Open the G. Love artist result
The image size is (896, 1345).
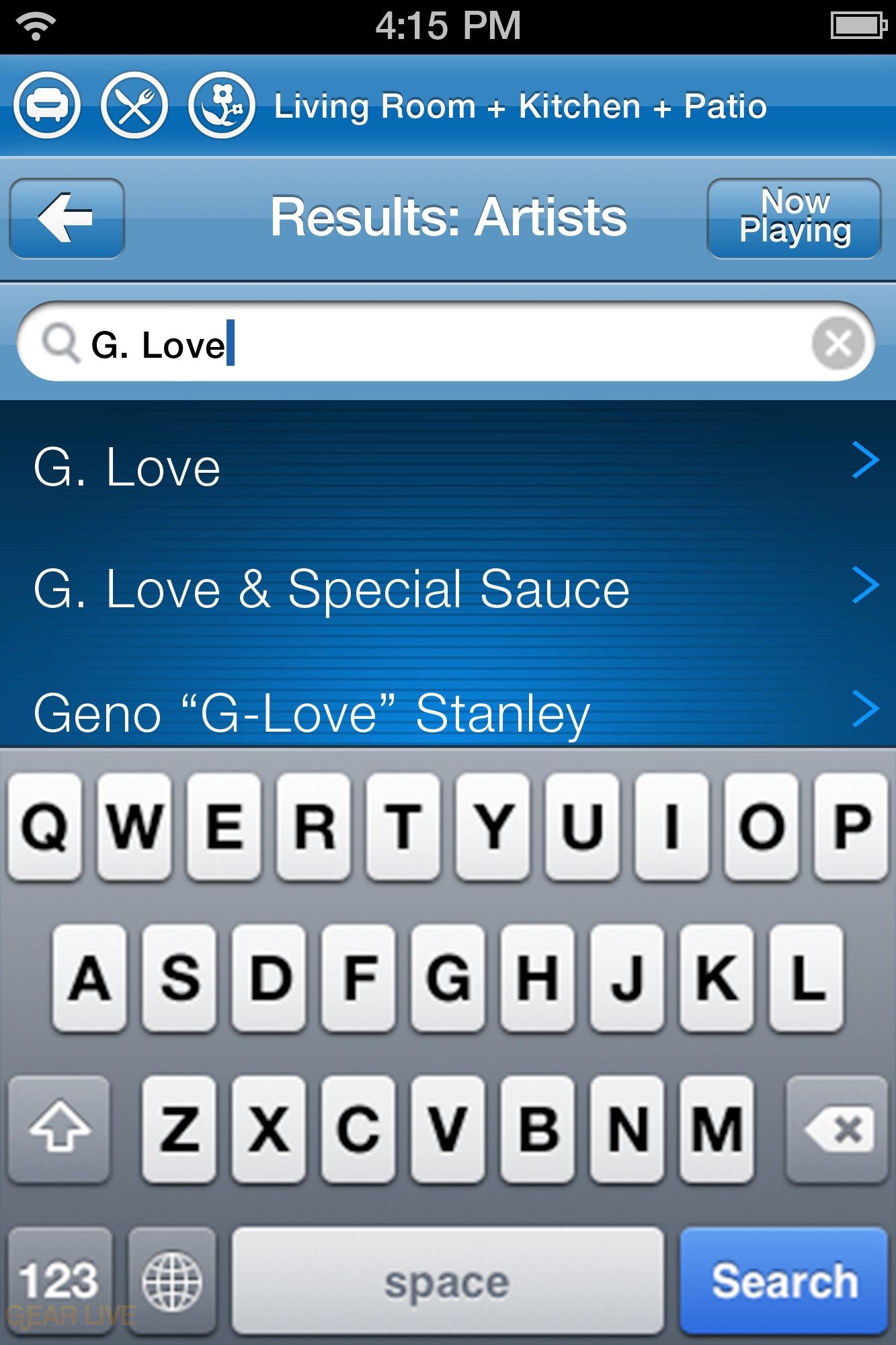(x=448, y=466)
